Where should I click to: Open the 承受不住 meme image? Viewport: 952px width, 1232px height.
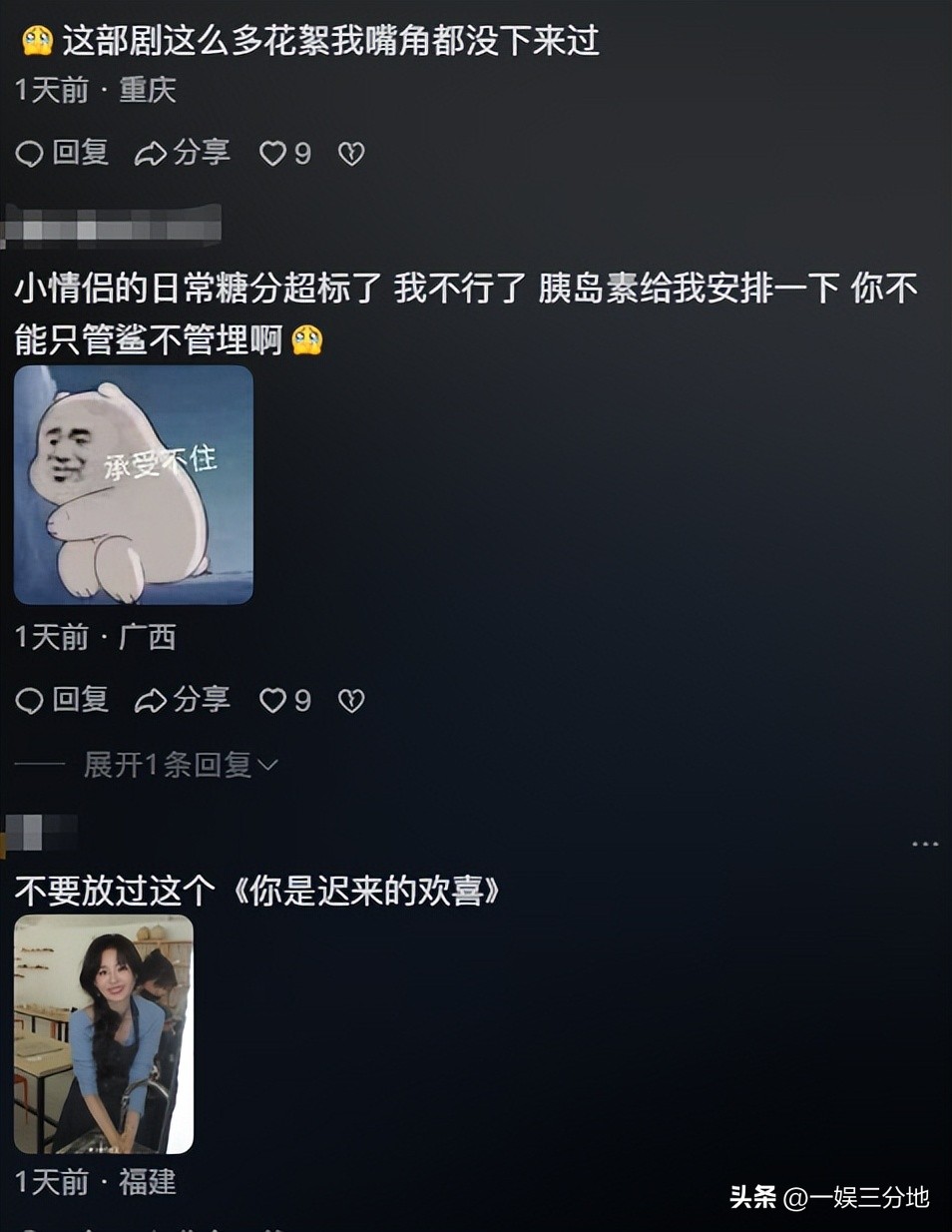coord(134,485)
